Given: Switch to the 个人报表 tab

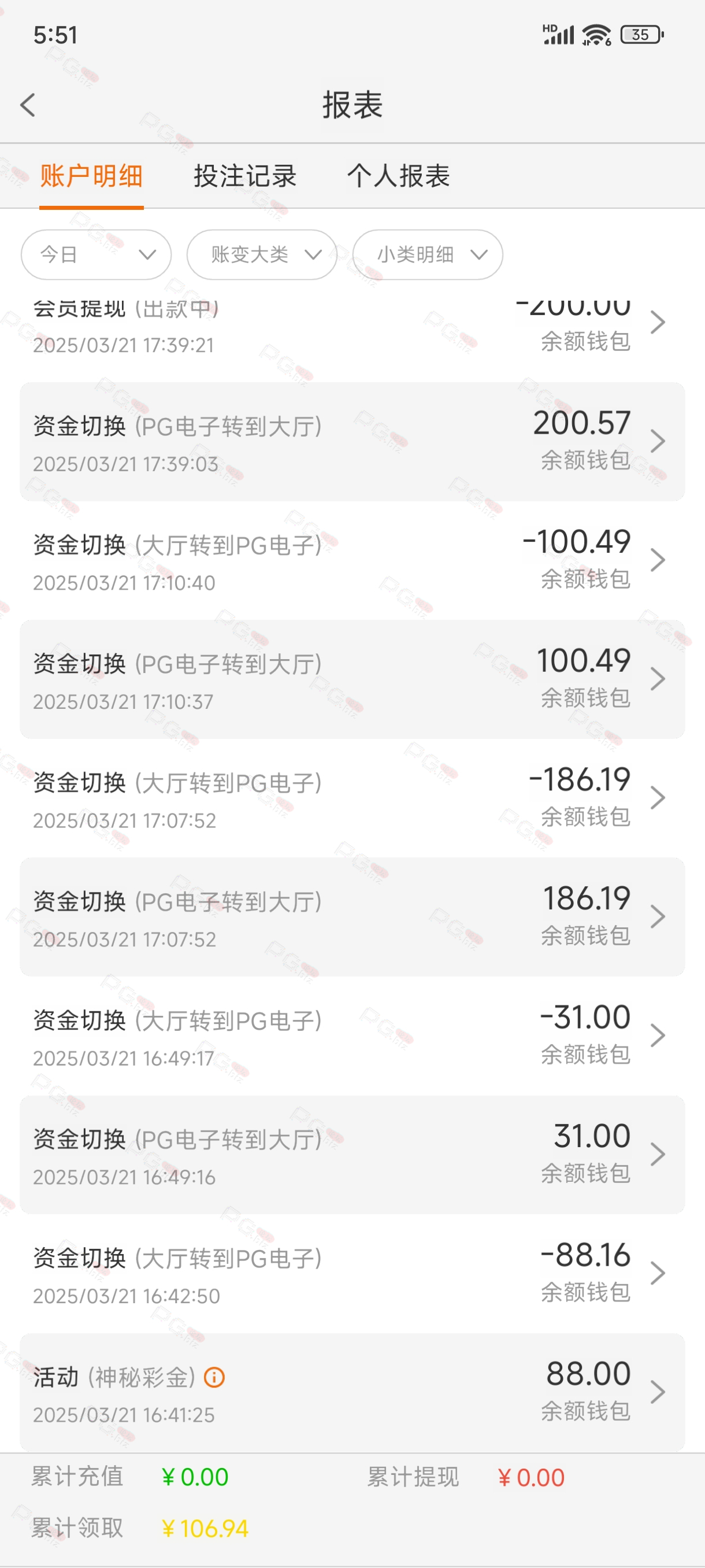Looking at the screenshot, I should [x=398, y=176].
